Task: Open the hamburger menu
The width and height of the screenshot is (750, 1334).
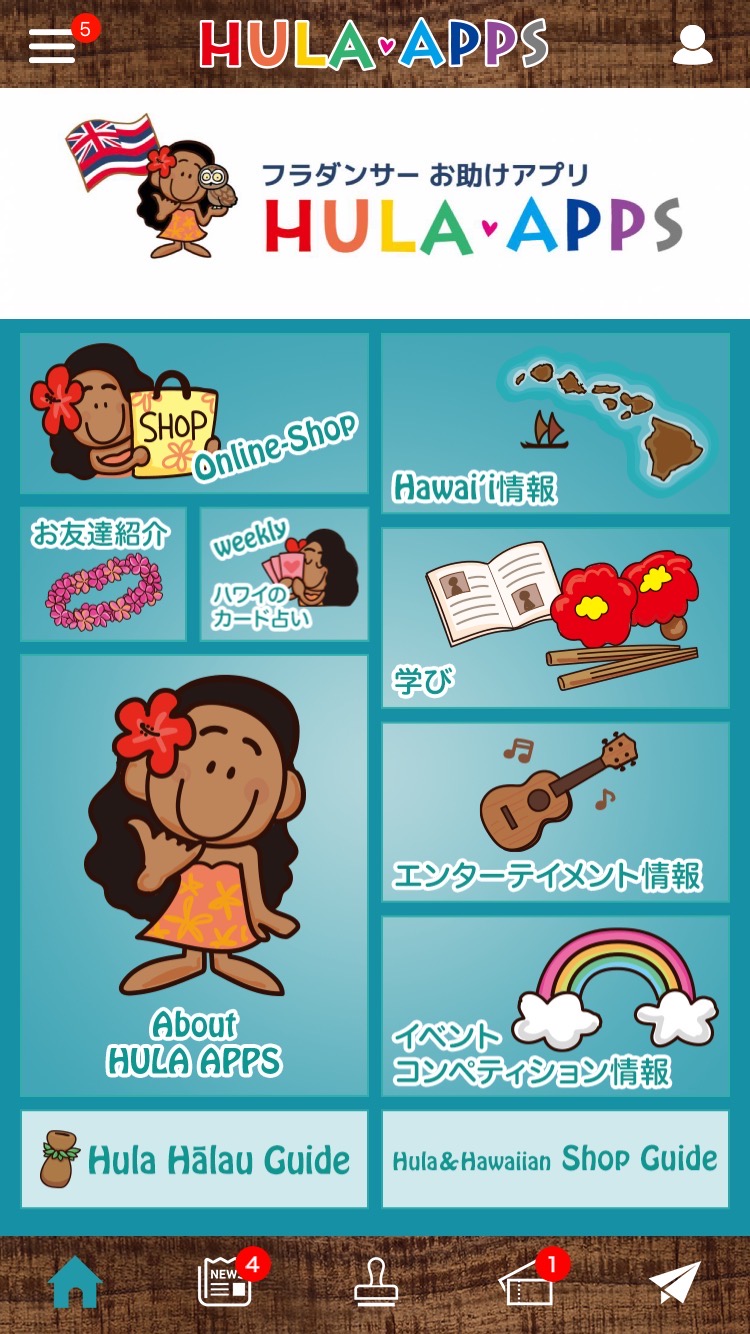Action: coord(52,46)
